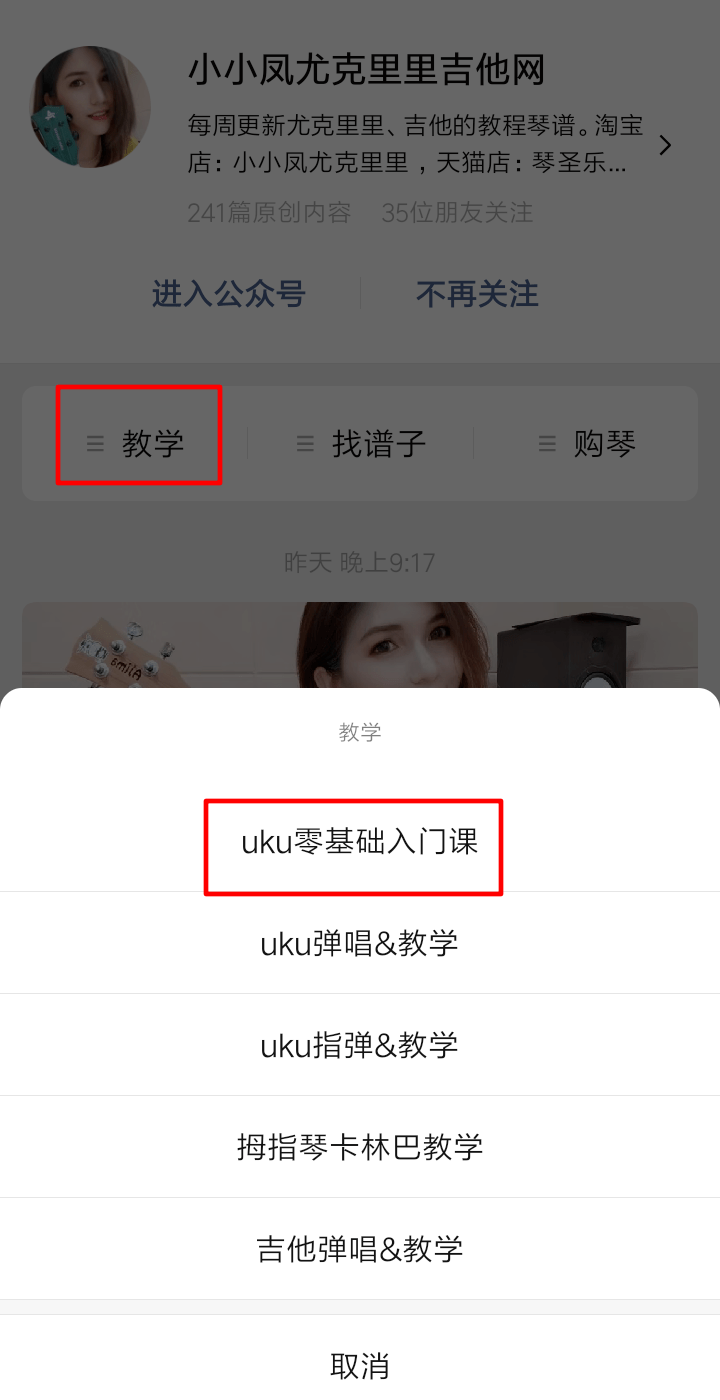Select 吉他弹唱&教学

pyautogui.click(x=360, y=1249)
